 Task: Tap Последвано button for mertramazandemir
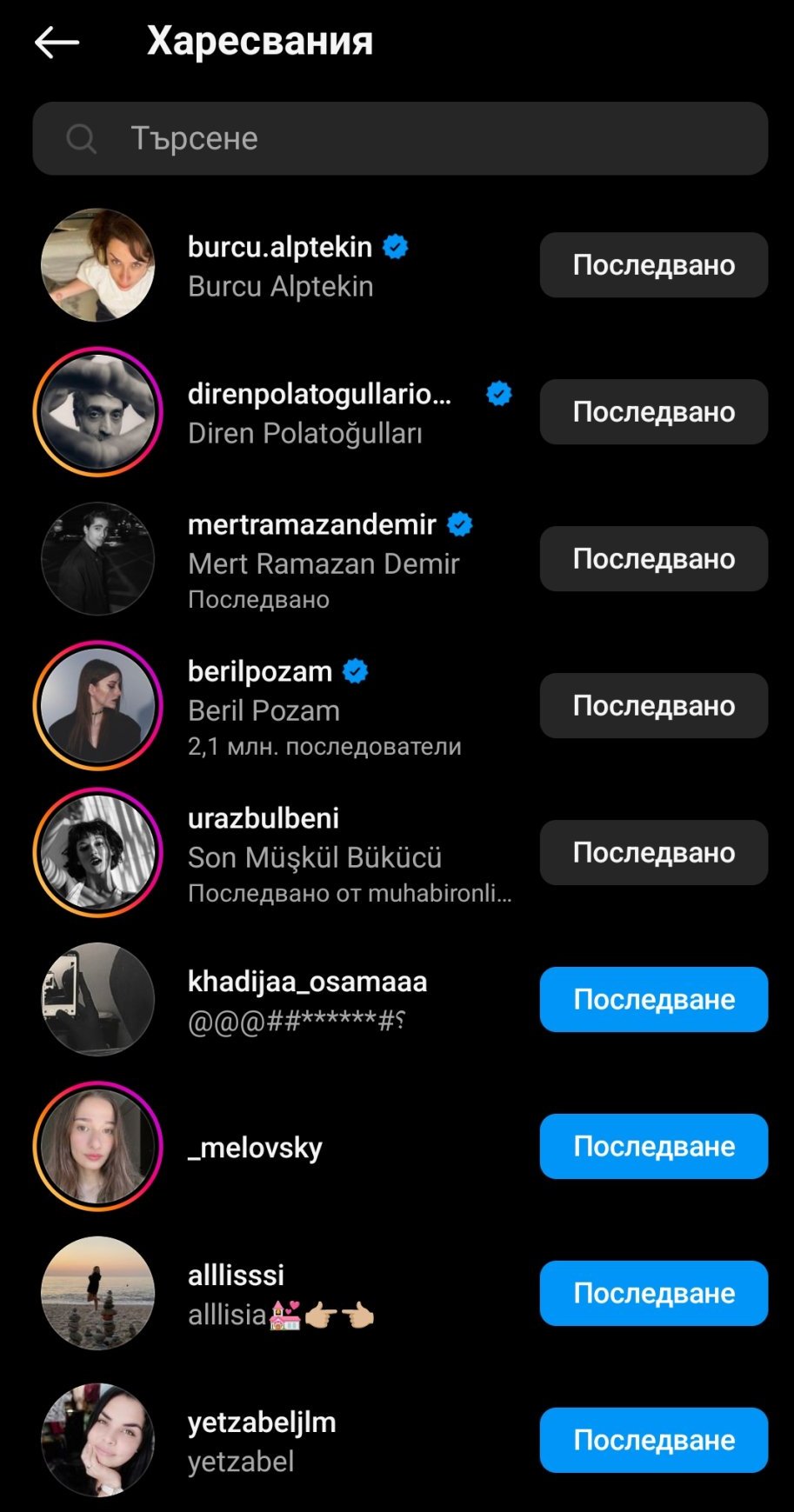tap(653, 559)
